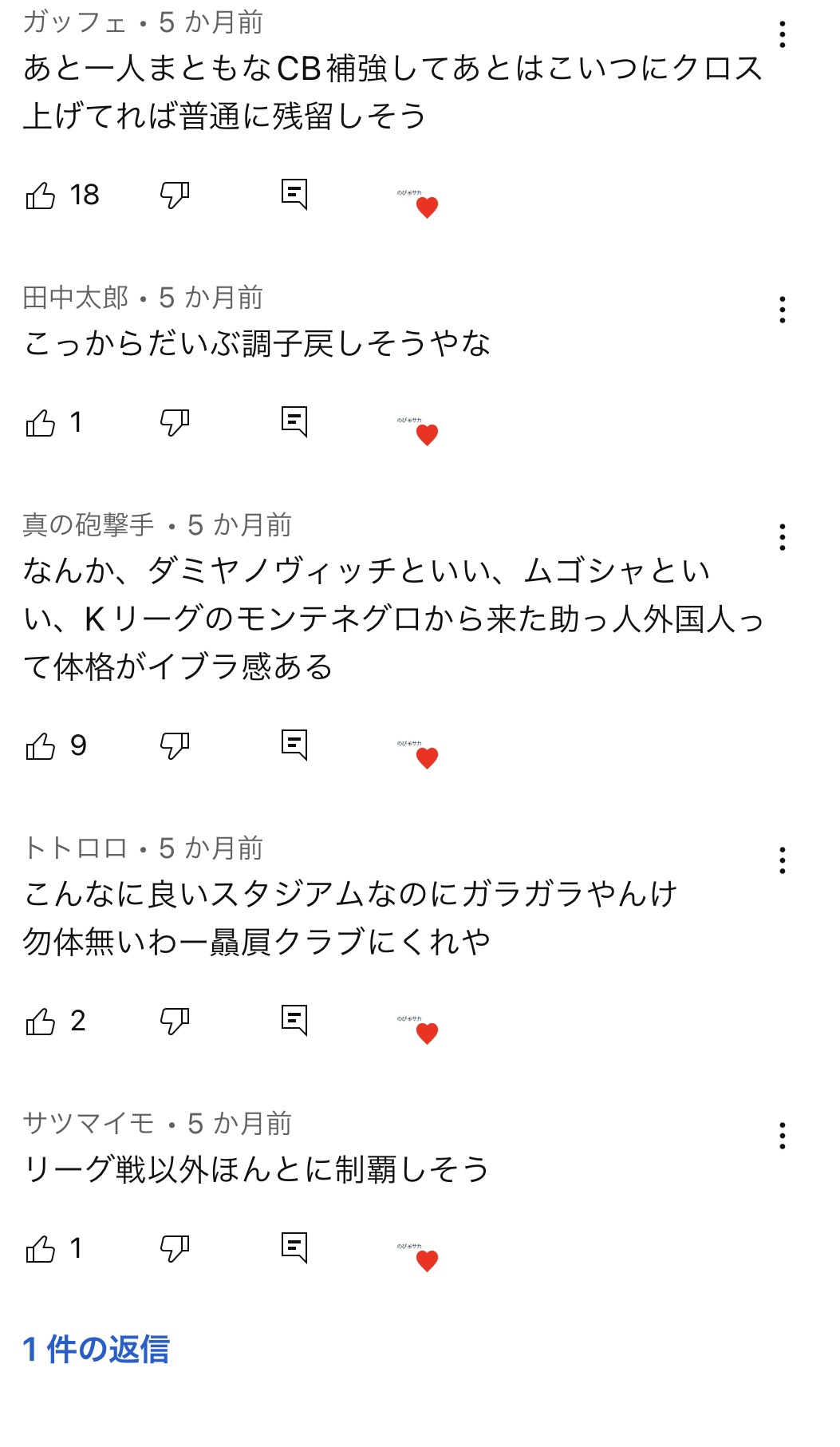
Task: Reply to トトロロ's comment
Action: point(294,1020)
